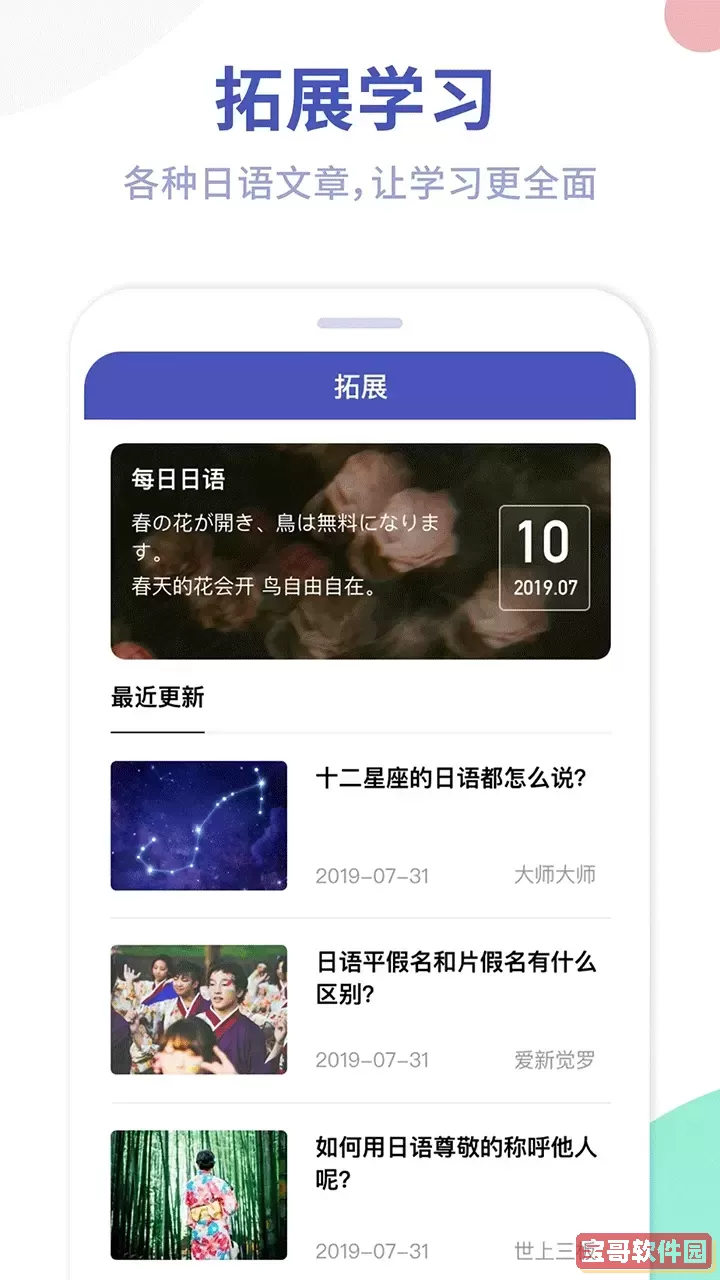Tap the constellation article thumbnail image
This screenshot has height=1280, width=720.
198,826
